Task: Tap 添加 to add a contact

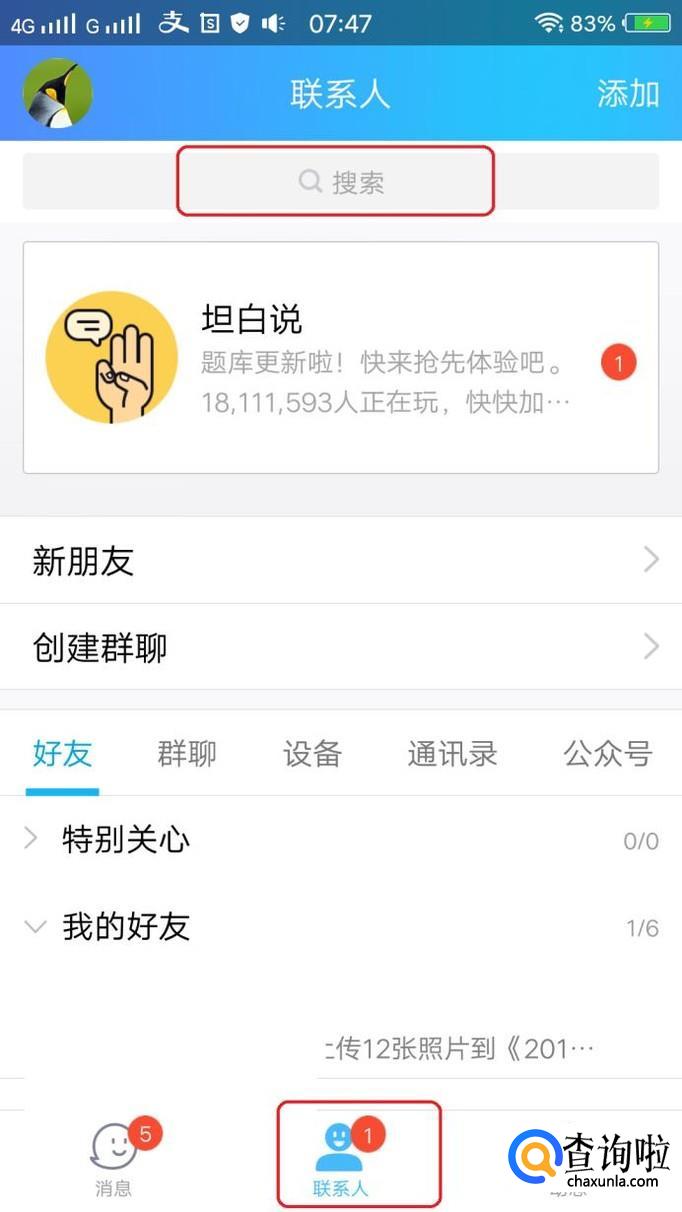Action: coord(628,94)
